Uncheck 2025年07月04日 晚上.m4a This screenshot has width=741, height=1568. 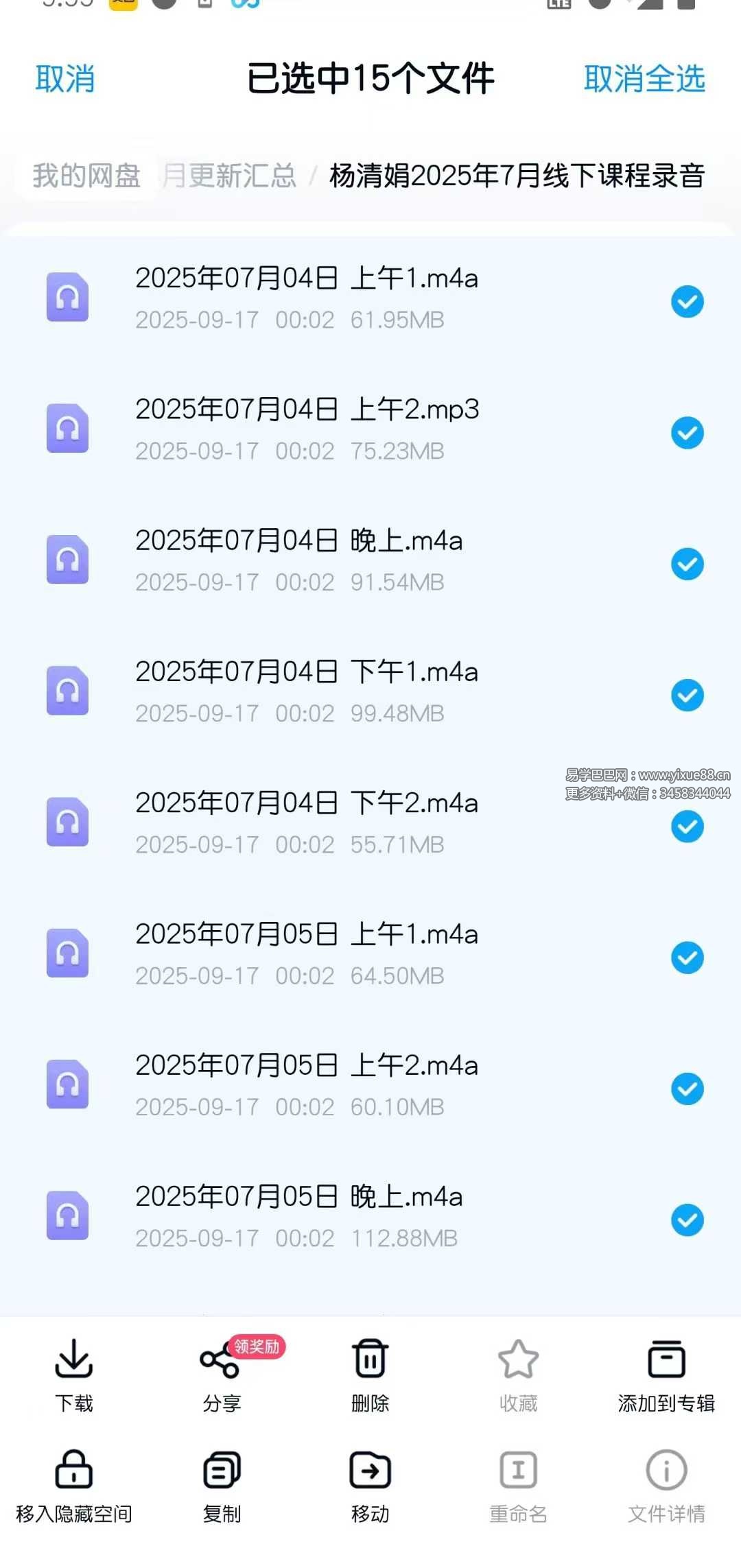tap(687, 564)
